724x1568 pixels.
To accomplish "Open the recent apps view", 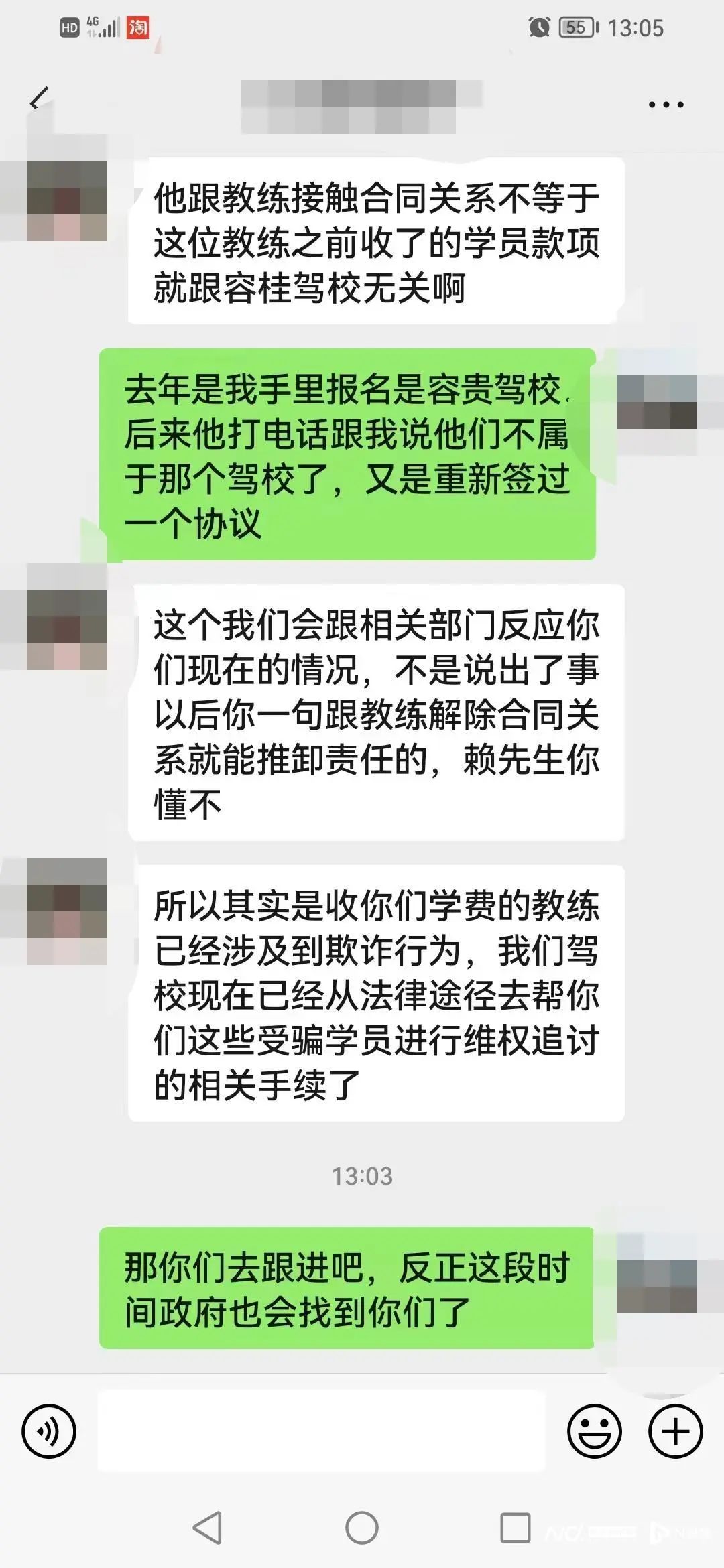I will pyautogui.click(x=516, y=1528).
